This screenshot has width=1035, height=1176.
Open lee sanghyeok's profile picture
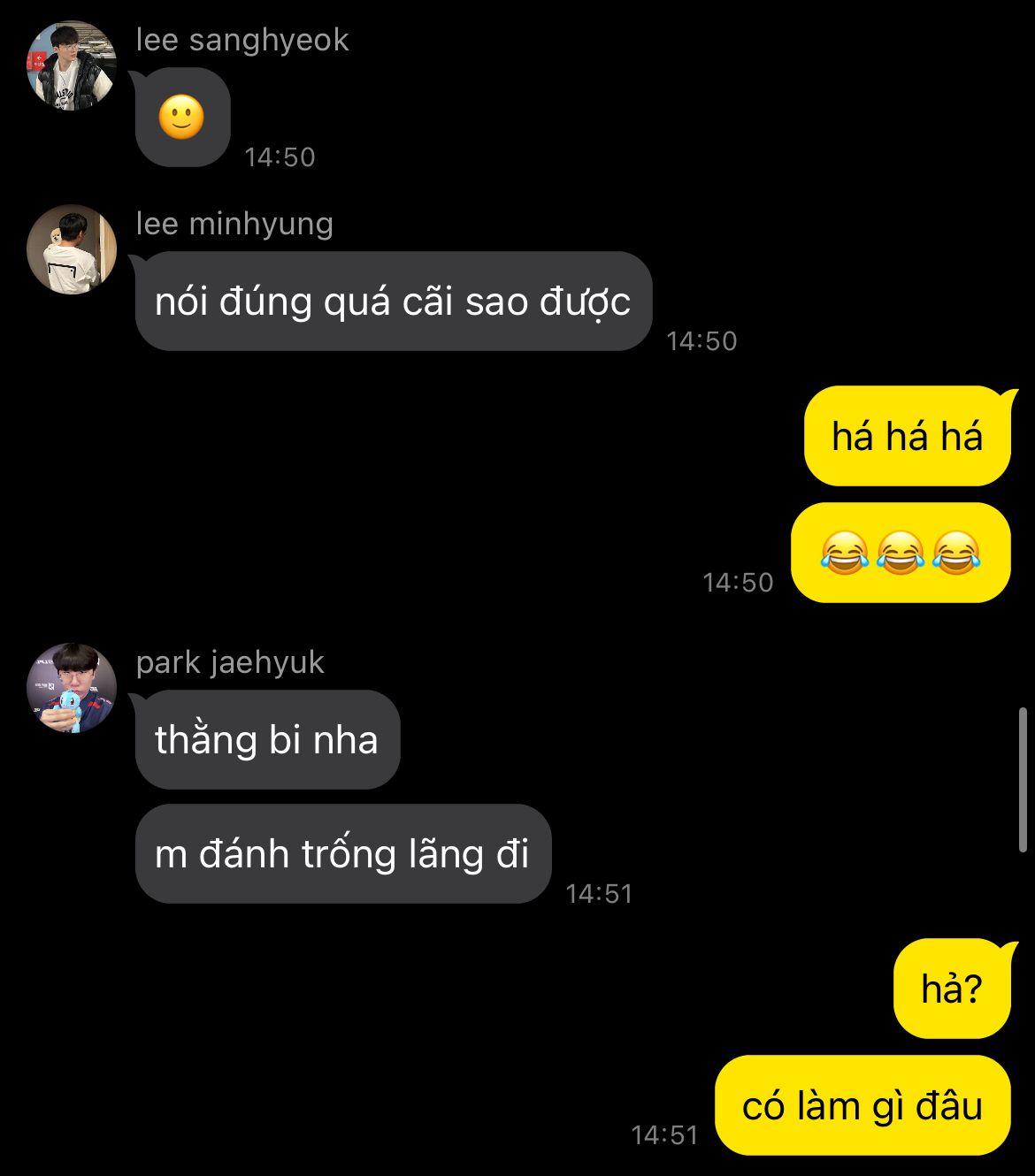coord(72,65)
